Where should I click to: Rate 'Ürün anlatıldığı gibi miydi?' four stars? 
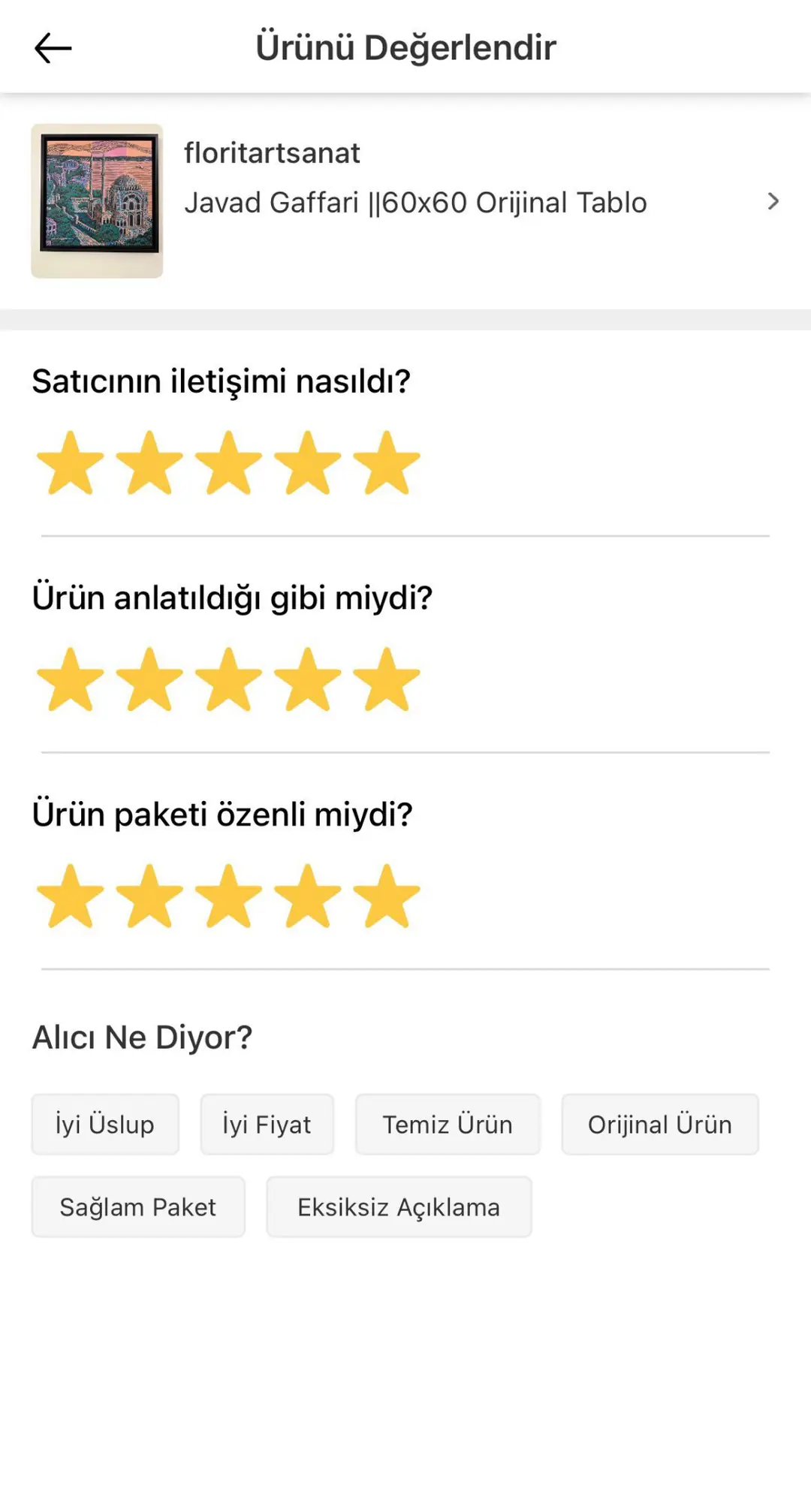tap(308, 679)
